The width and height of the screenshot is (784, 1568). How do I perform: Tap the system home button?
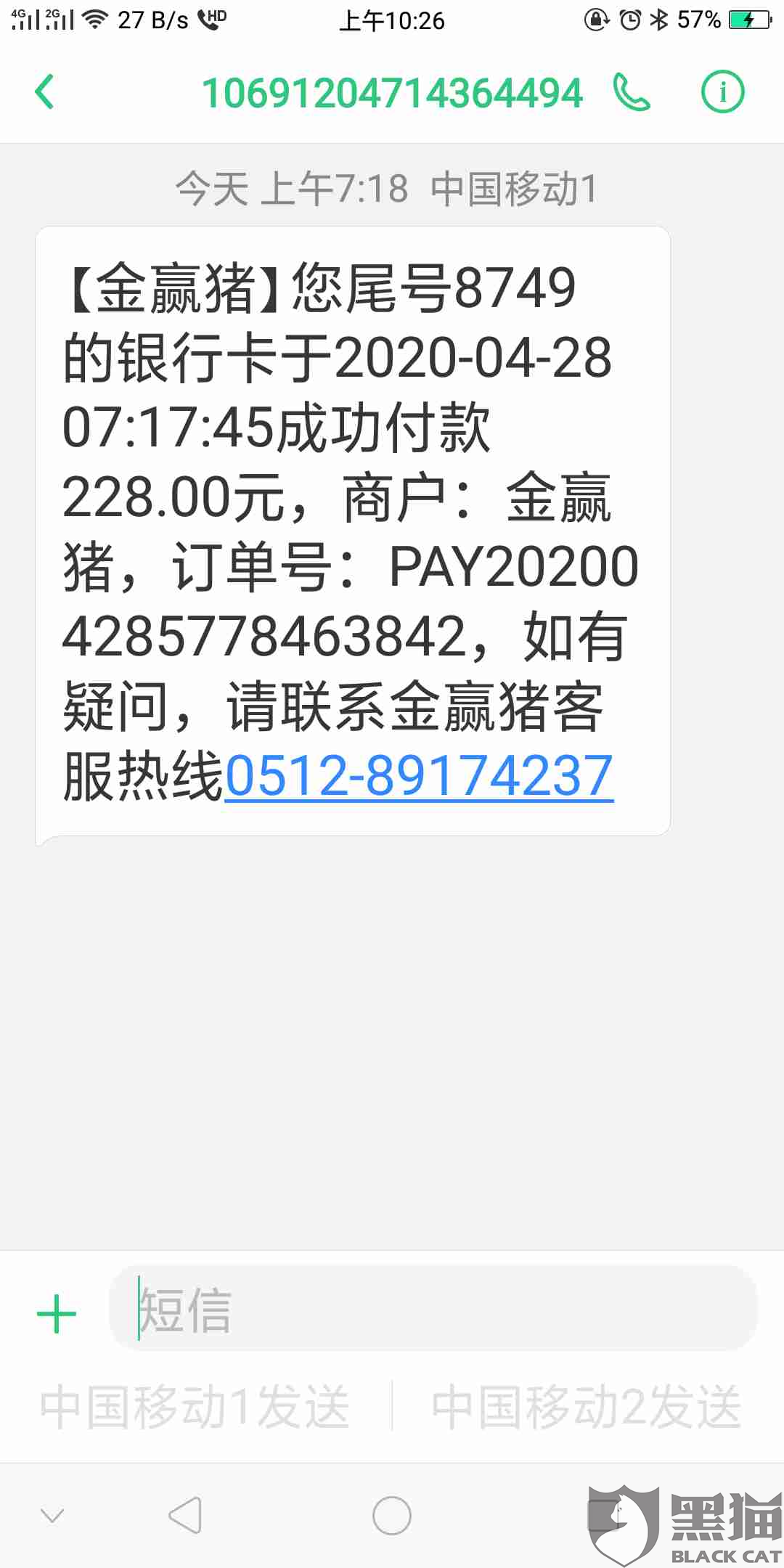[392, 1516]
